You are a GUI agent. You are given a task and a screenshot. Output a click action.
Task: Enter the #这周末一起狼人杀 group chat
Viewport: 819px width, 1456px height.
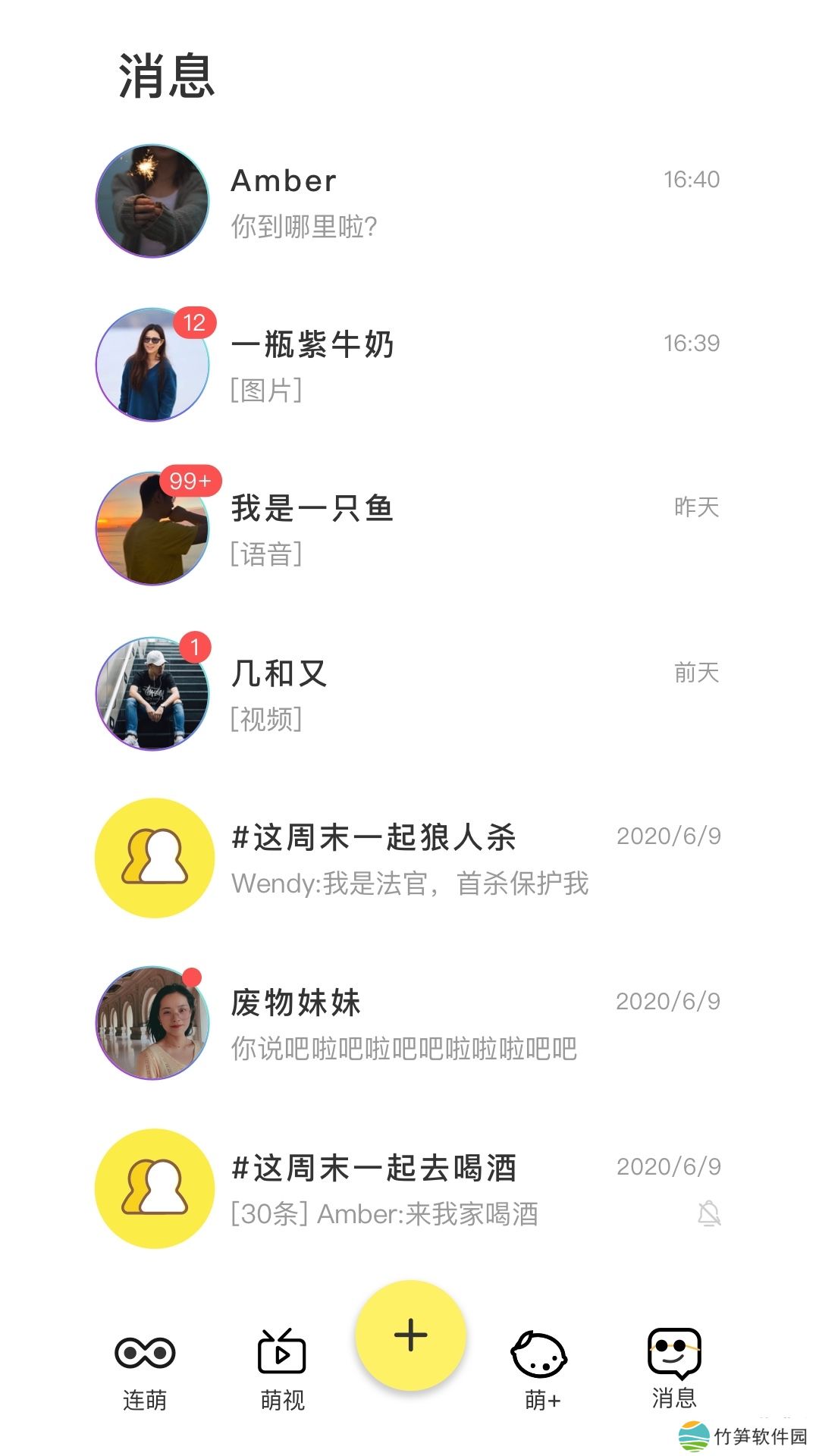(x=409, y=858)
